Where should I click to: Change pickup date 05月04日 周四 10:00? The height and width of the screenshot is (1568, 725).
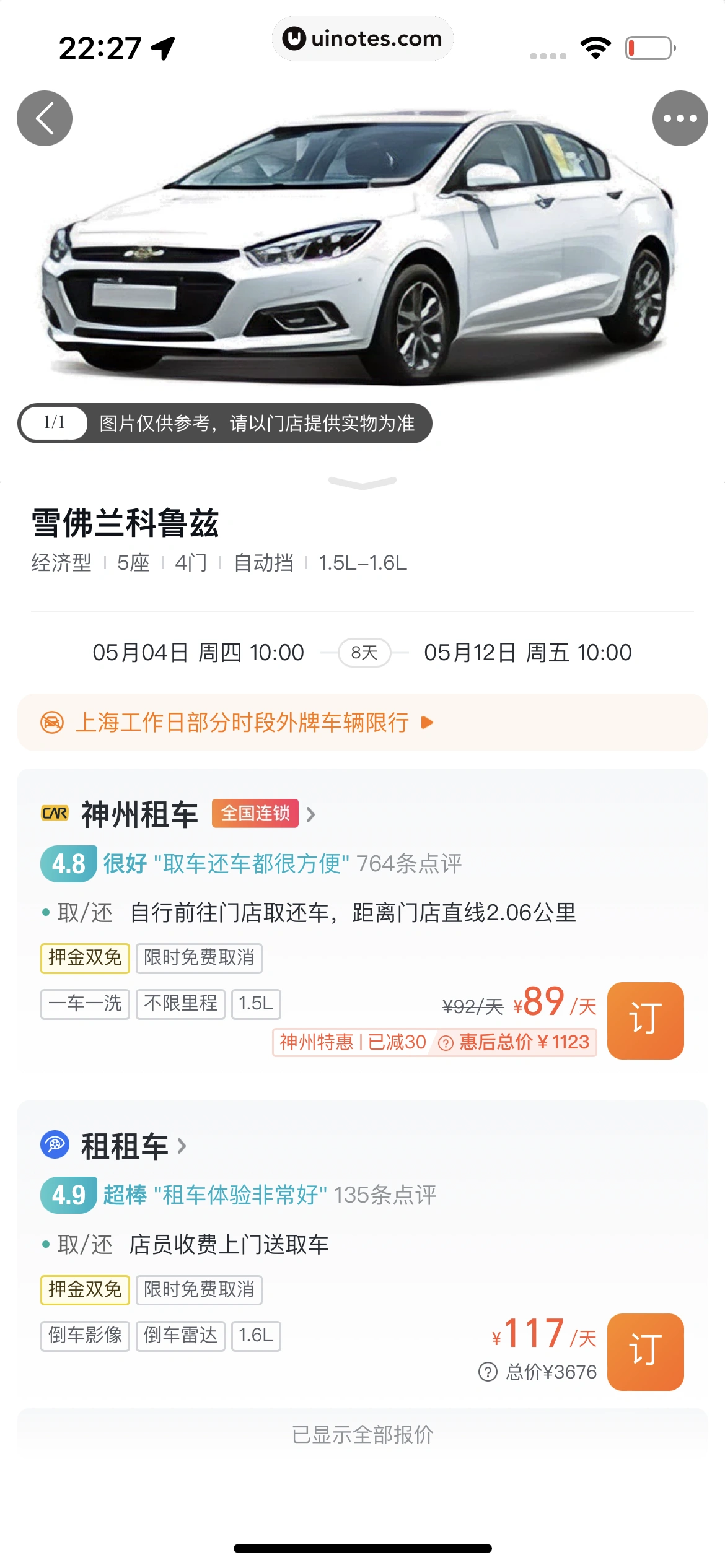pyautogui.click(x=198, y=653)
